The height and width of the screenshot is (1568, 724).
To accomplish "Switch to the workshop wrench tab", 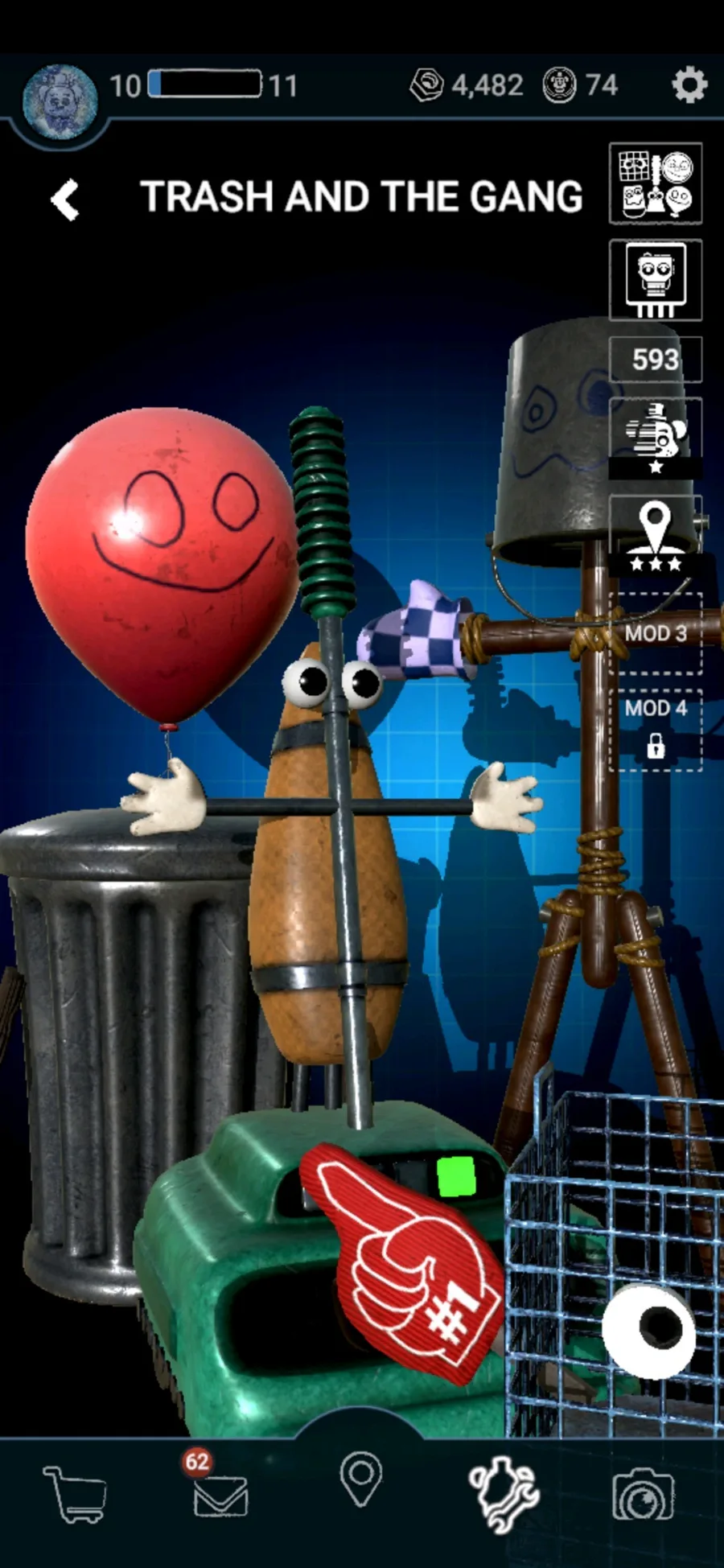I will point(504,1494).
